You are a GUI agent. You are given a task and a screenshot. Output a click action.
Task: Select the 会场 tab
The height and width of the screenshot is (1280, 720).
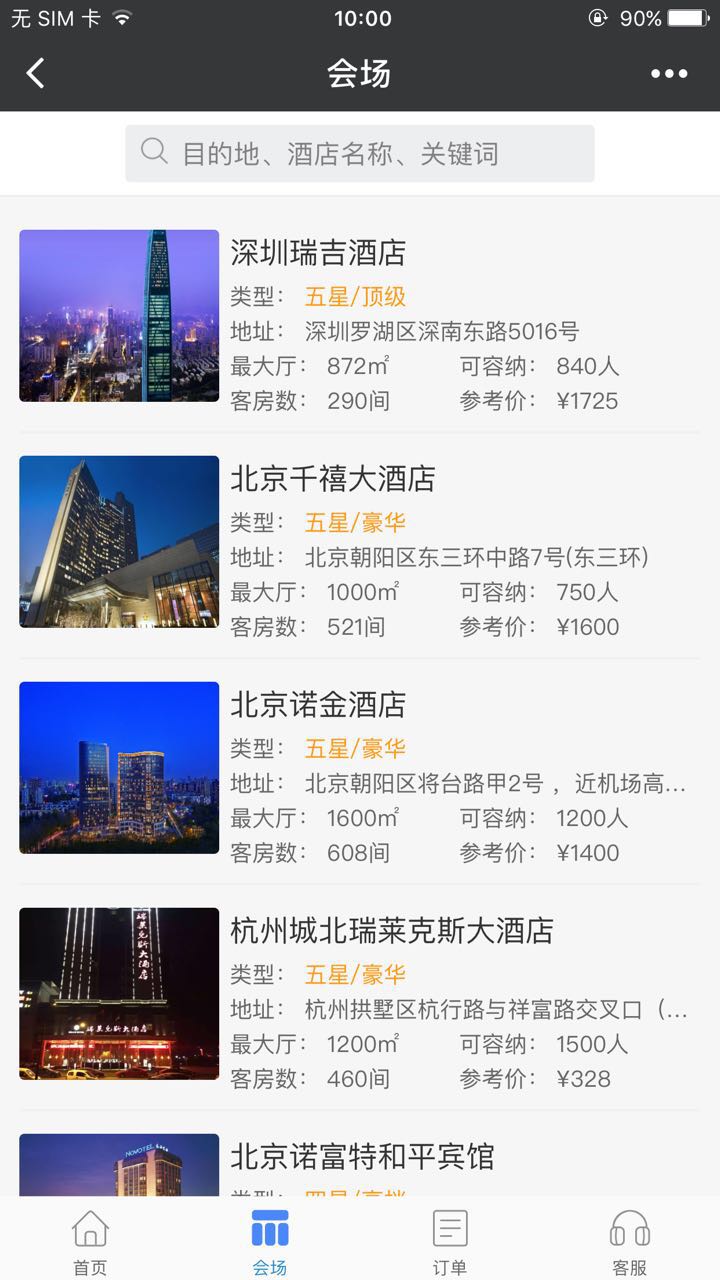(x=270, y=1240)
